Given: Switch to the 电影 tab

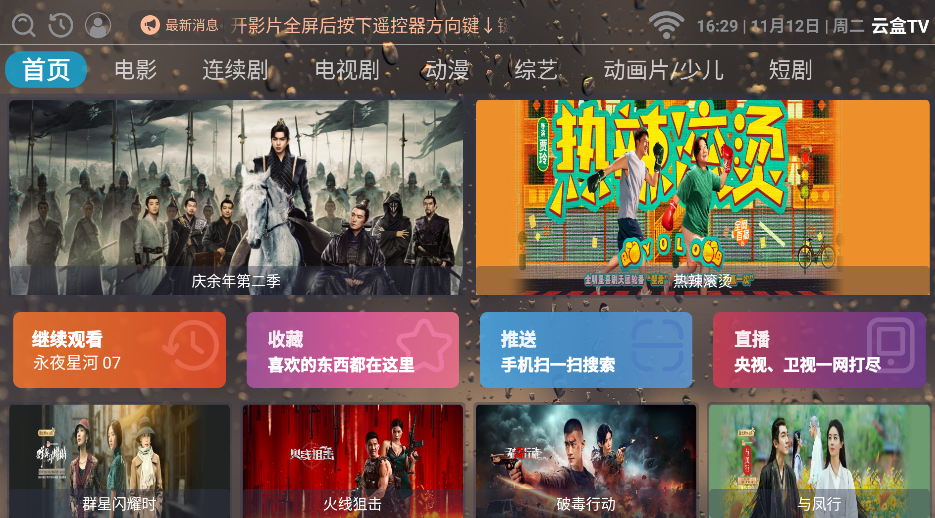Looking at the screenshot, I should tap(136, 70).
